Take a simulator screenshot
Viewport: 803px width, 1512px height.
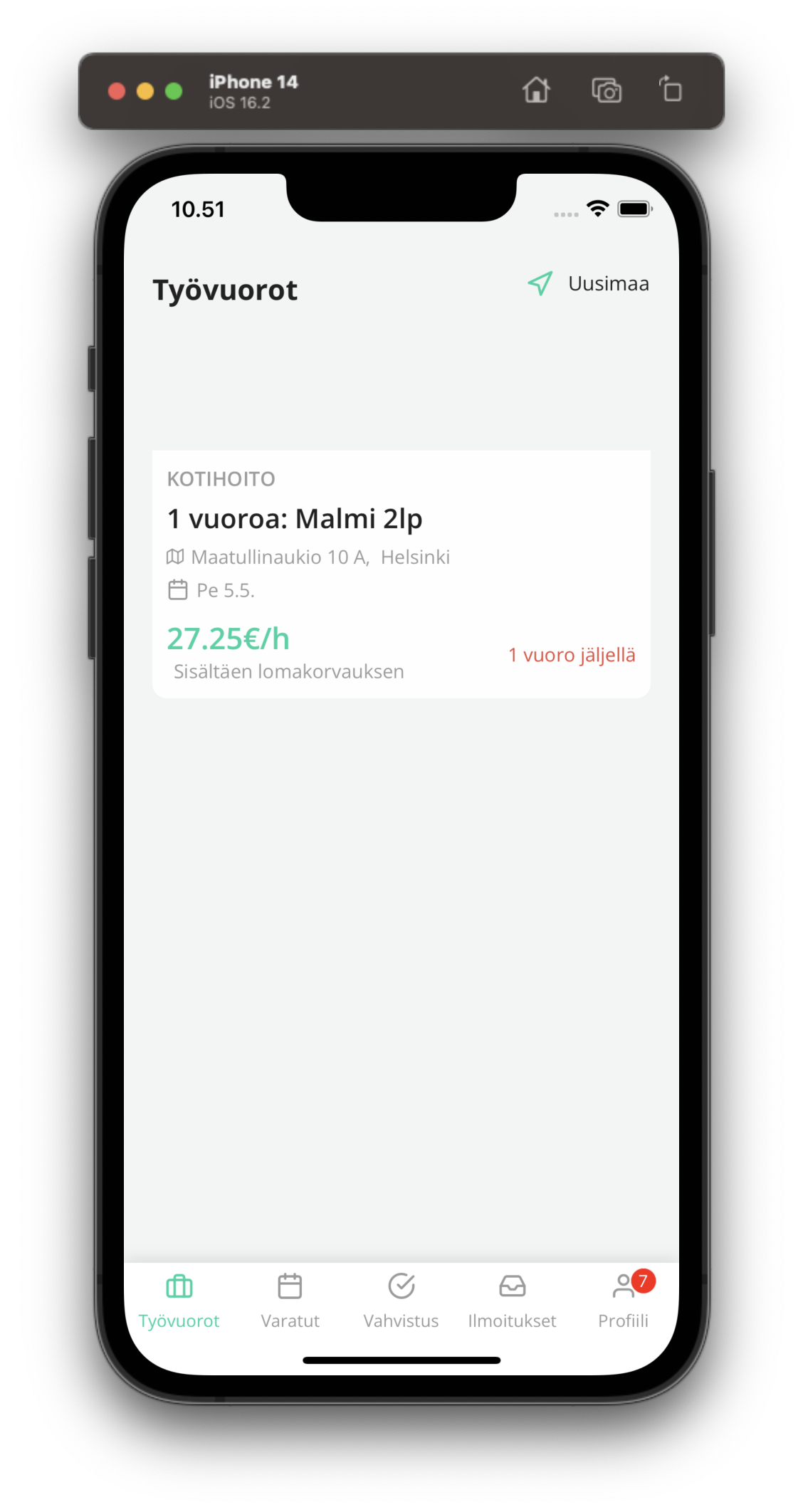tap(607, 90)
